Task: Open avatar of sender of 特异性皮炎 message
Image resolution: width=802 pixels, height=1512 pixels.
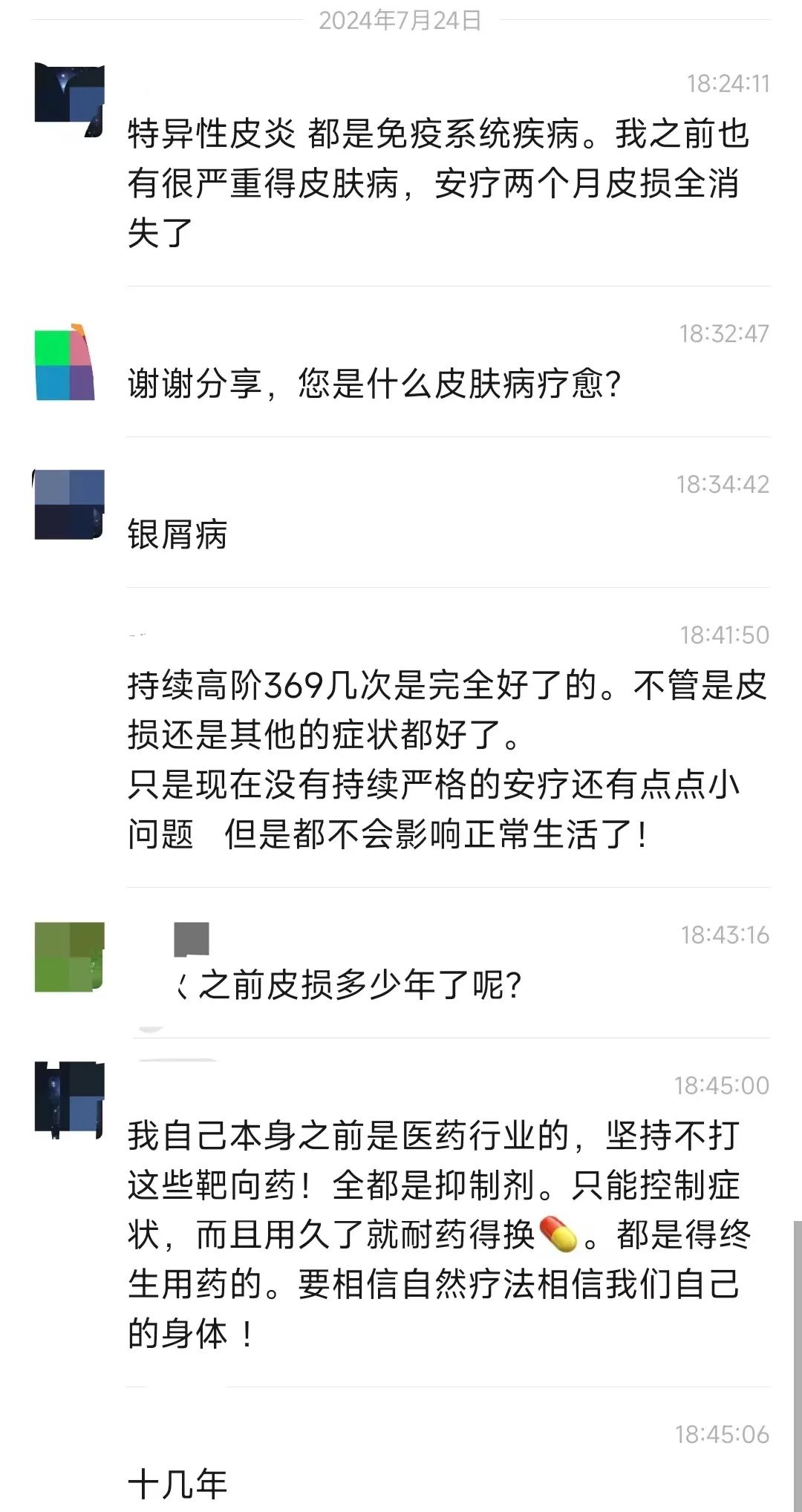Action: pos(69,99)
